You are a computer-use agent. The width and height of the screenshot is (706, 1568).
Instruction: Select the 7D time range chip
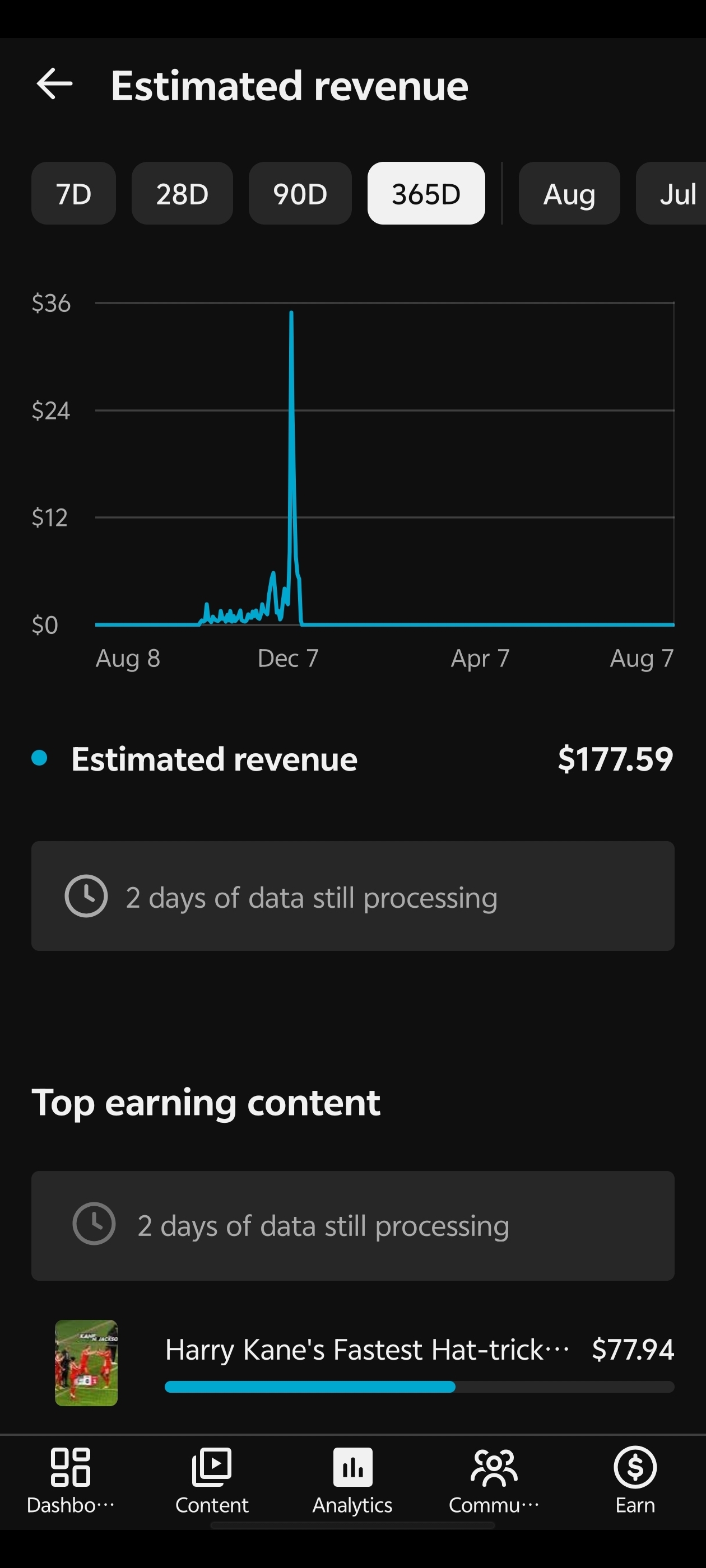(74, 194)
